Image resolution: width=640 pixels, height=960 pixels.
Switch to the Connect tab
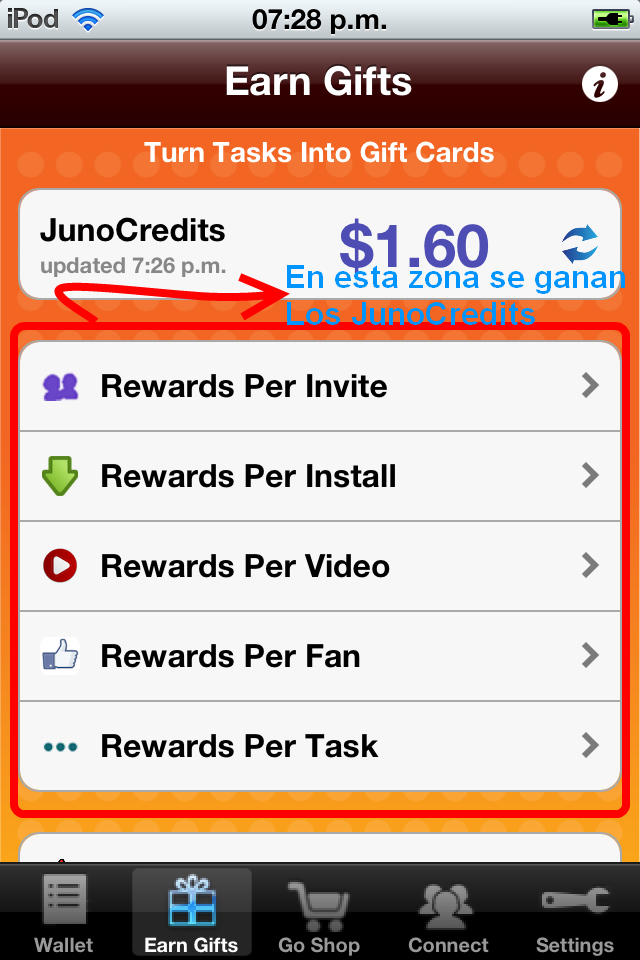coord(447,913)
